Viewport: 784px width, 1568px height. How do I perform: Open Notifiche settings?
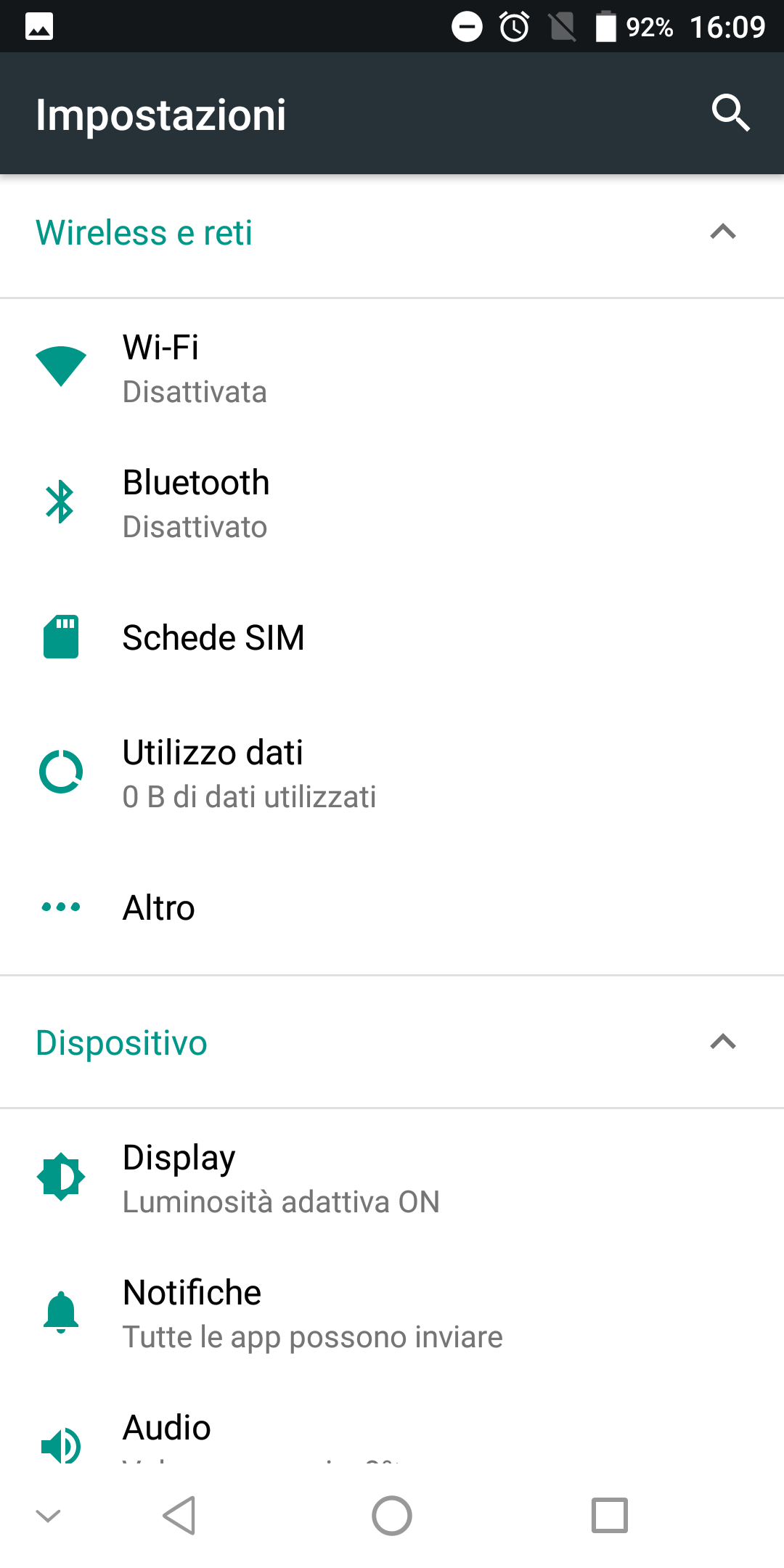click(392, 1312)
